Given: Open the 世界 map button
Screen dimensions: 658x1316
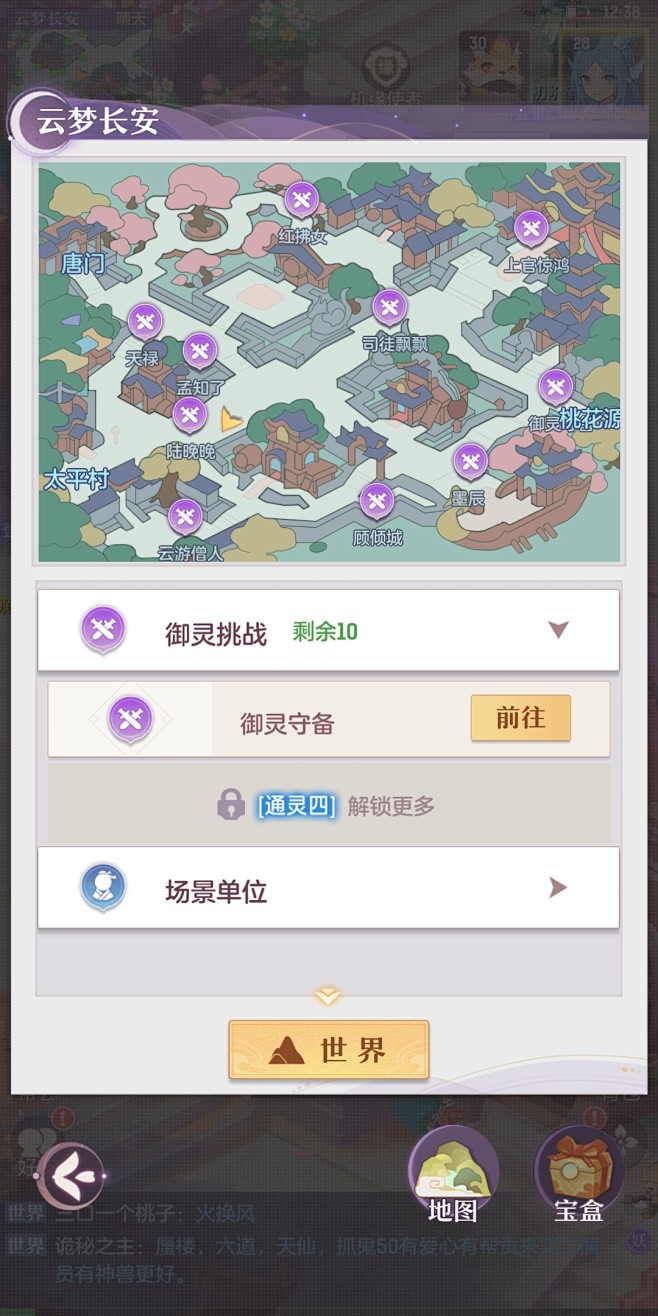Looking at the screenshot, I should 329,1050.
